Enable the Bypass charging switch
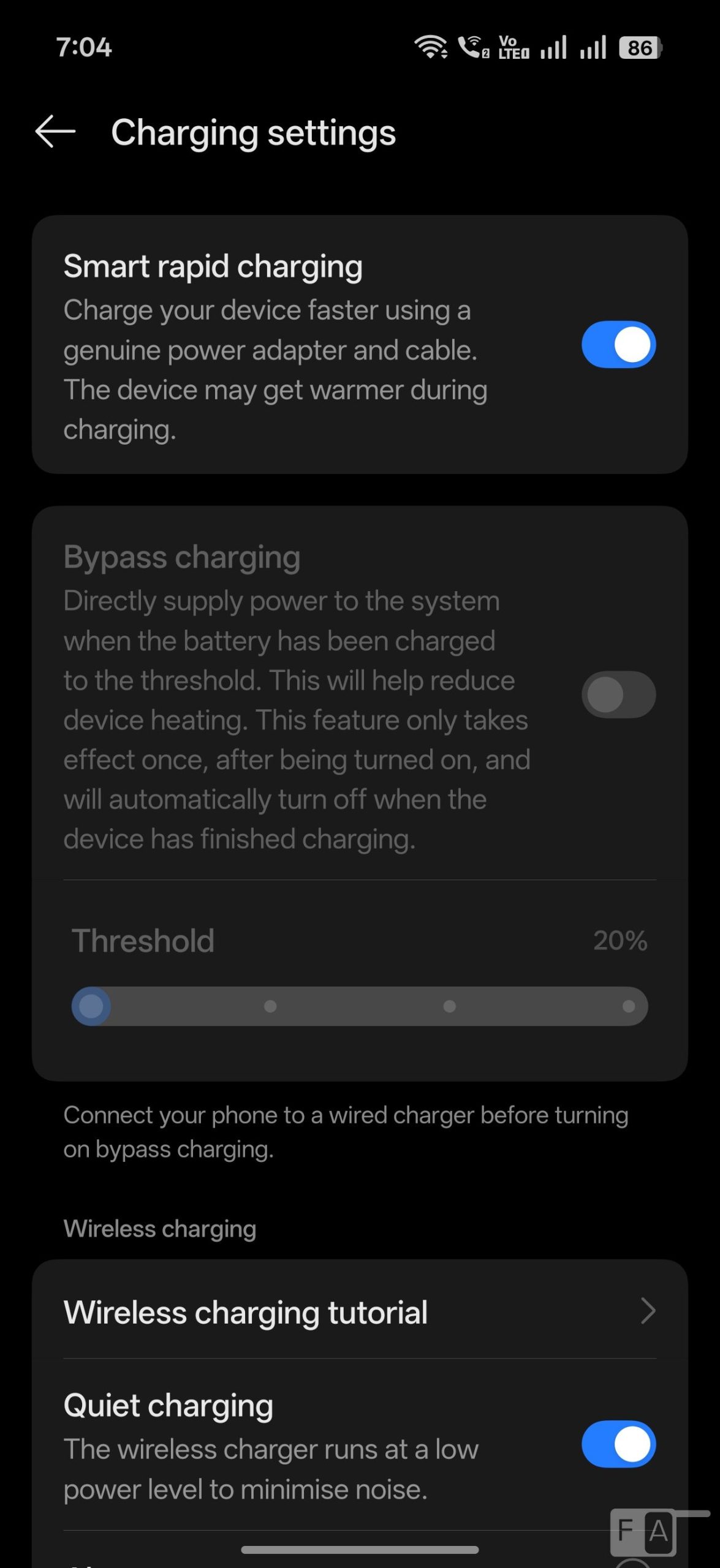 tap(618, 695)
